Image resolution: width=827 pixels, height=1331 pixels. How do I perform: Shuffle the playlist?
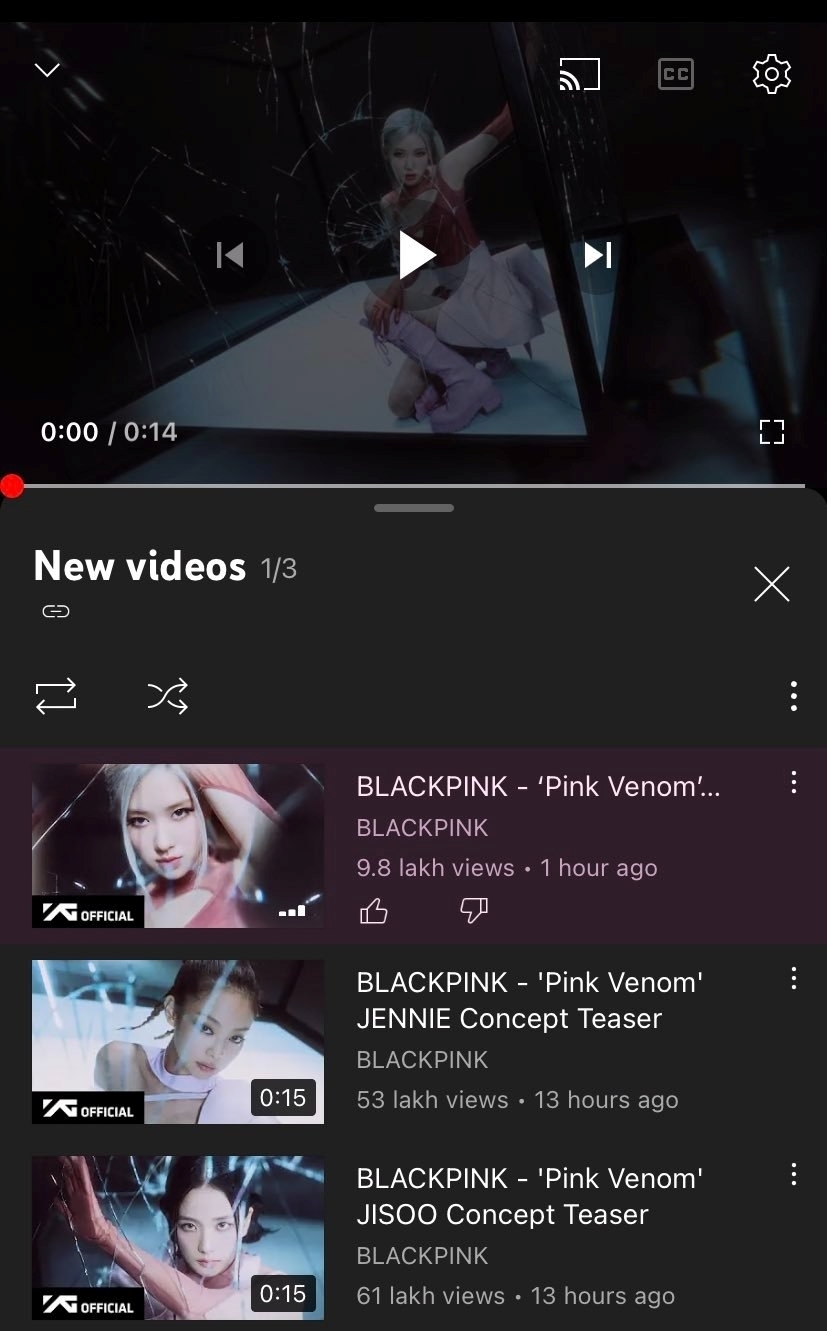pyautogui.click(x=167, y=696)
